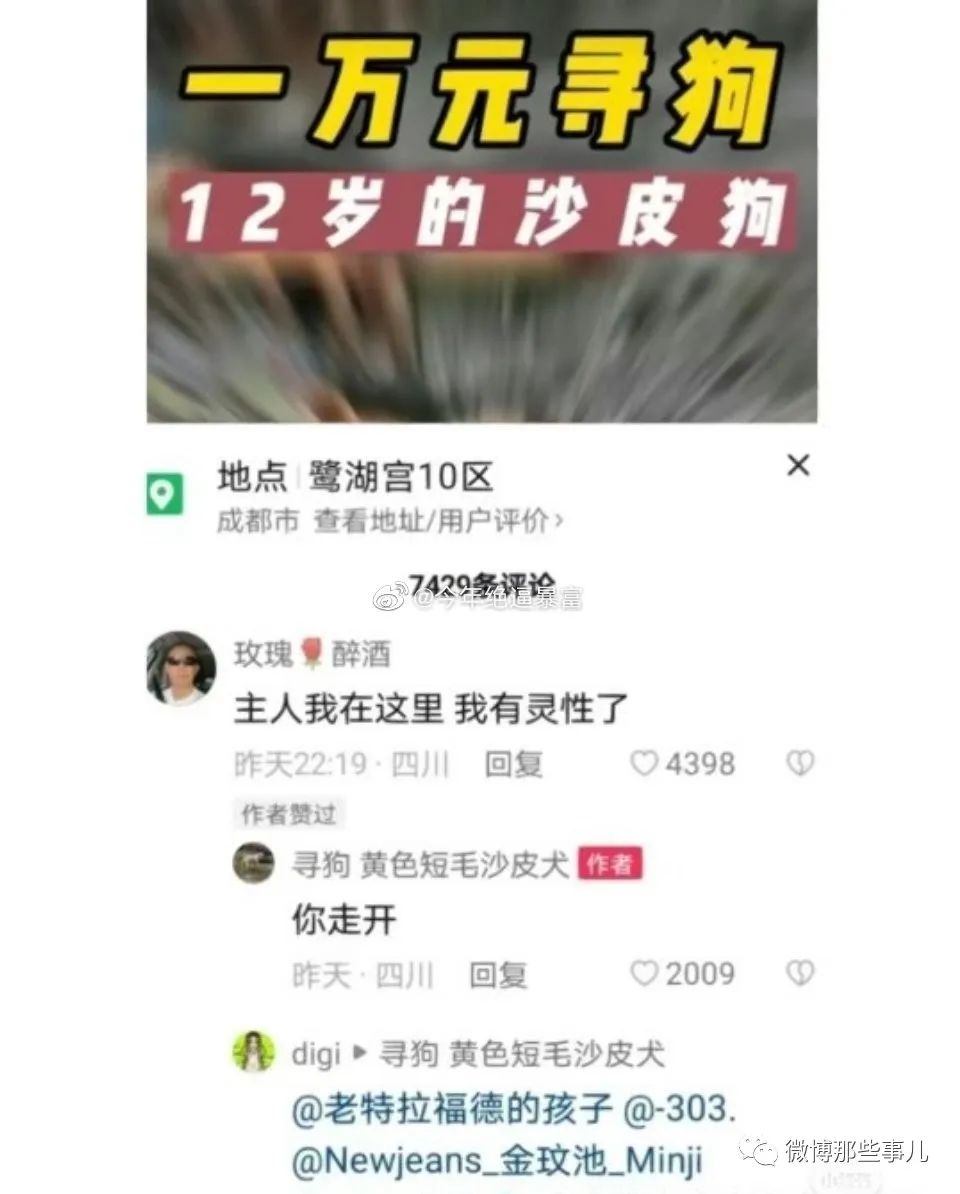This screenshot has width=960, height=1194.
Task: Open 玫瑰醉酒's profile avatar
Action: (x=181, y=668)
